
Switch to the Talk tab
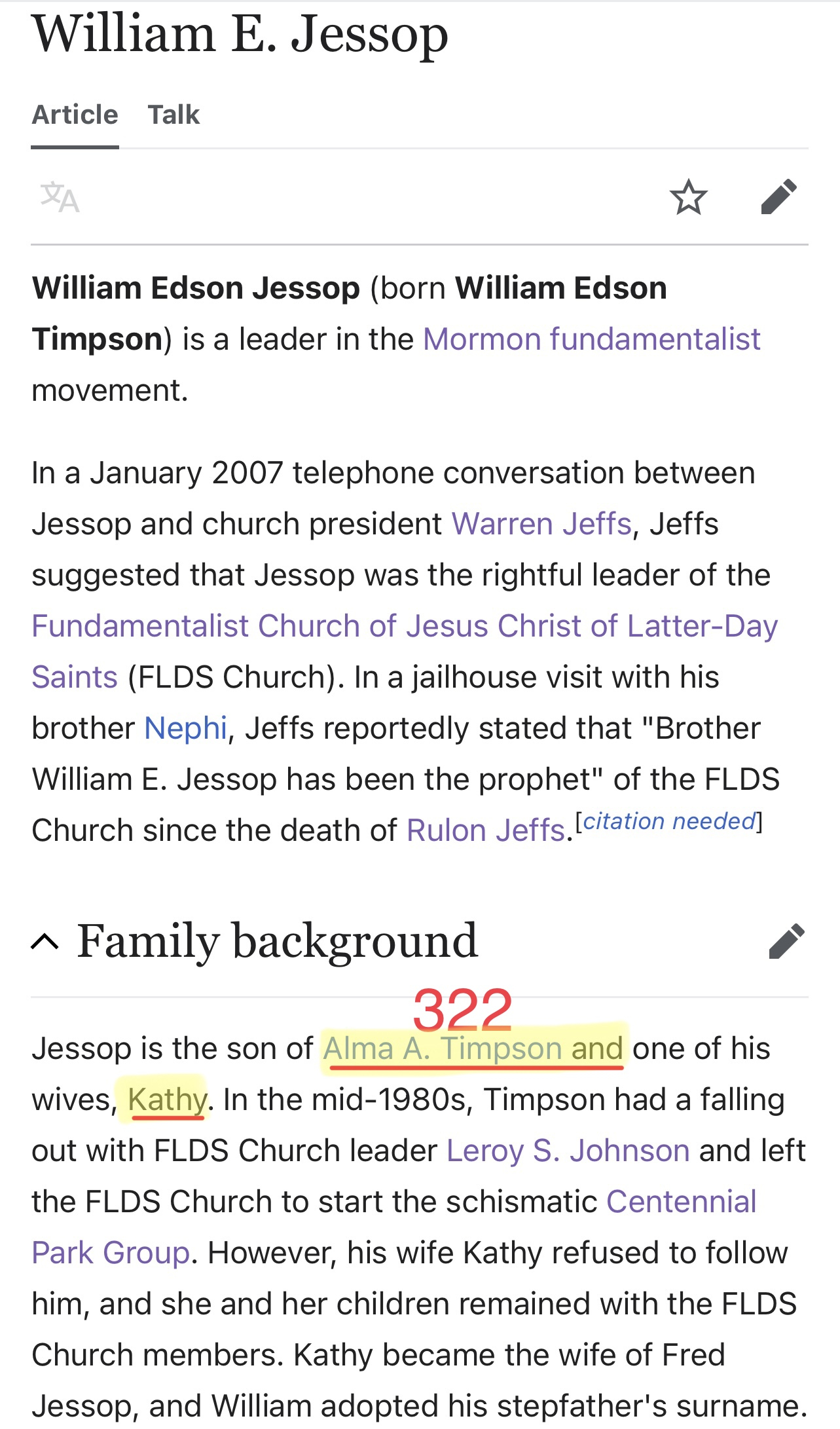173,115
